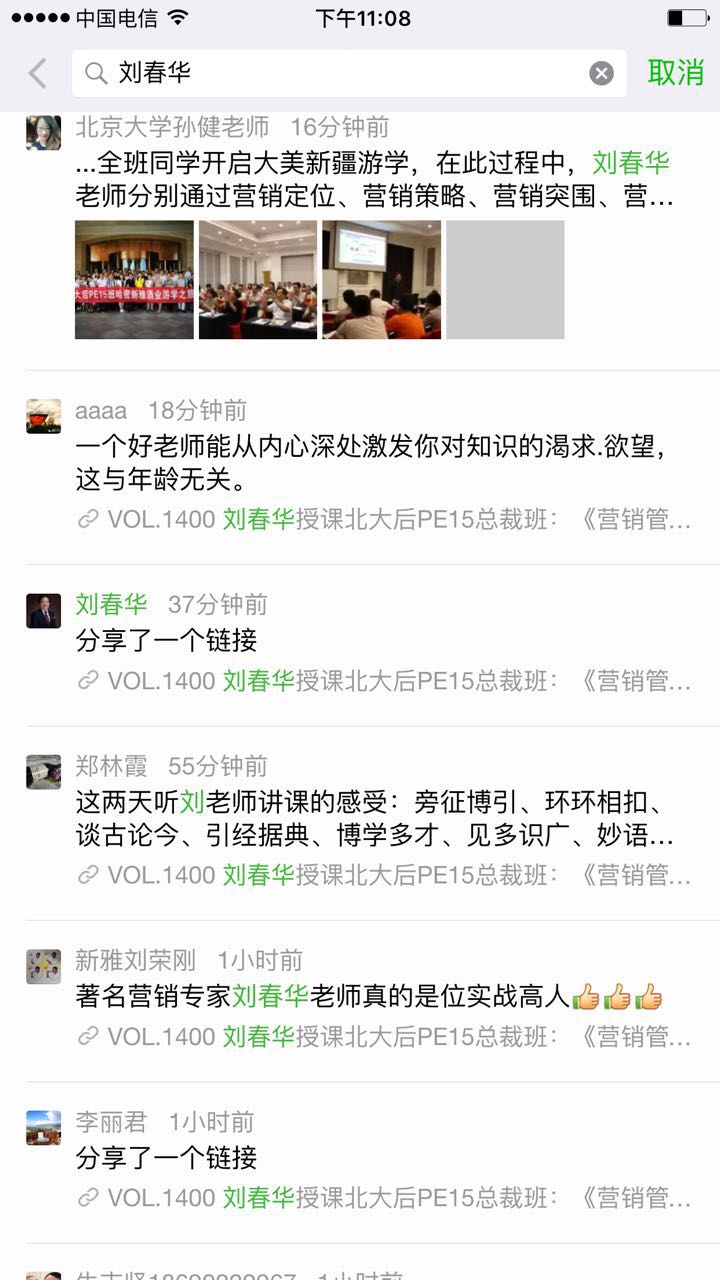Open the second photo in 北京大学孙健老师's post

tap(258, 280)
